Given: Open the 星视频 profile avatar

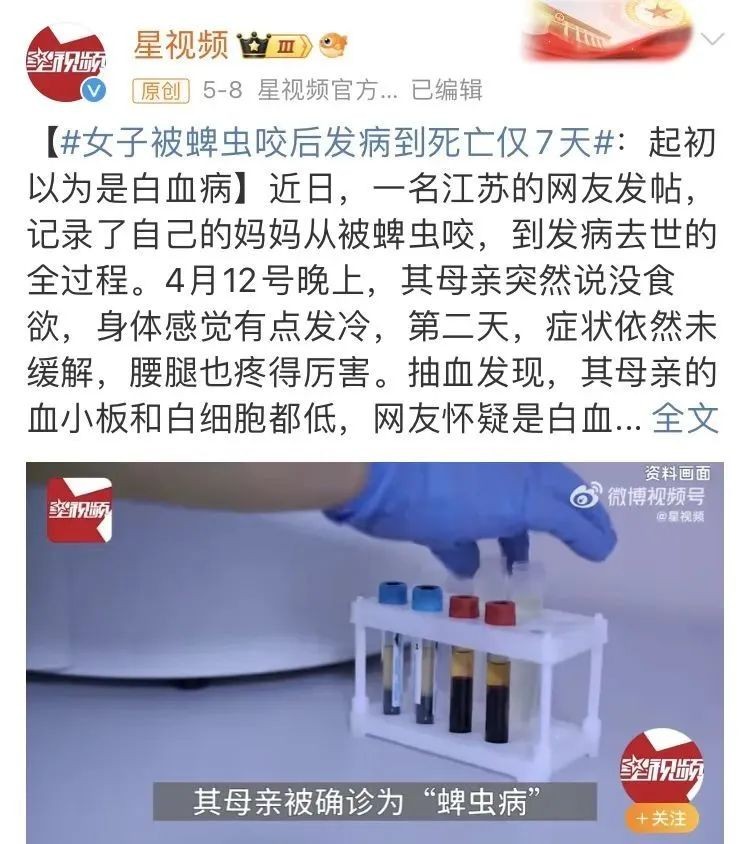Looking at the screenshot, I should click(67, 63).
